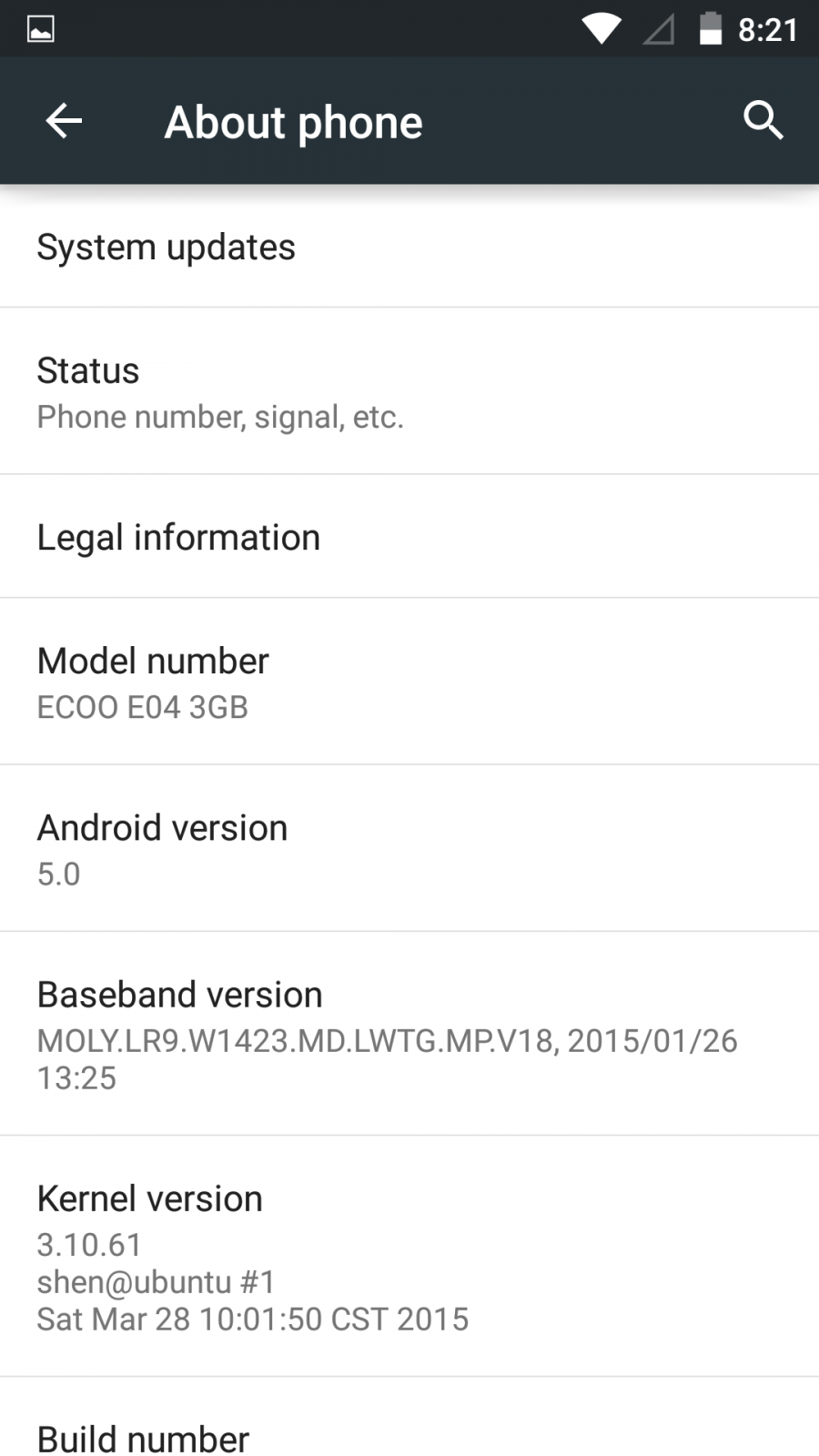This screenshot has height=1456, width=819.
Task: Open the Status row
Action: tap(409, 391)
